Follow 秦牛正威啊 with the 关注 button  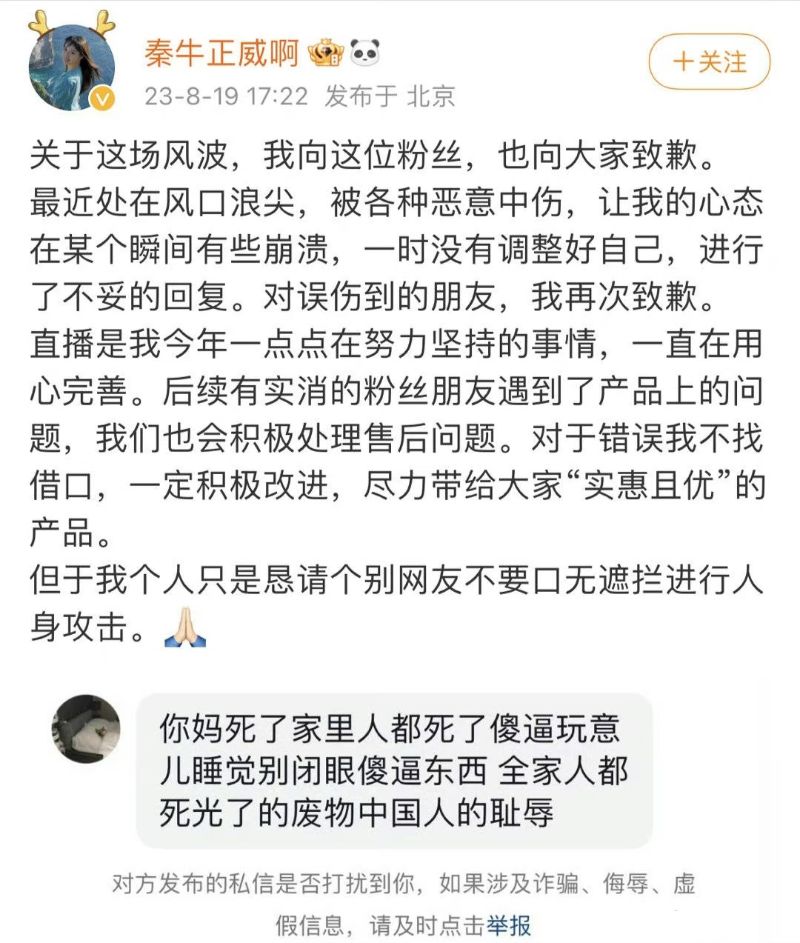click(x=709, y=62)
